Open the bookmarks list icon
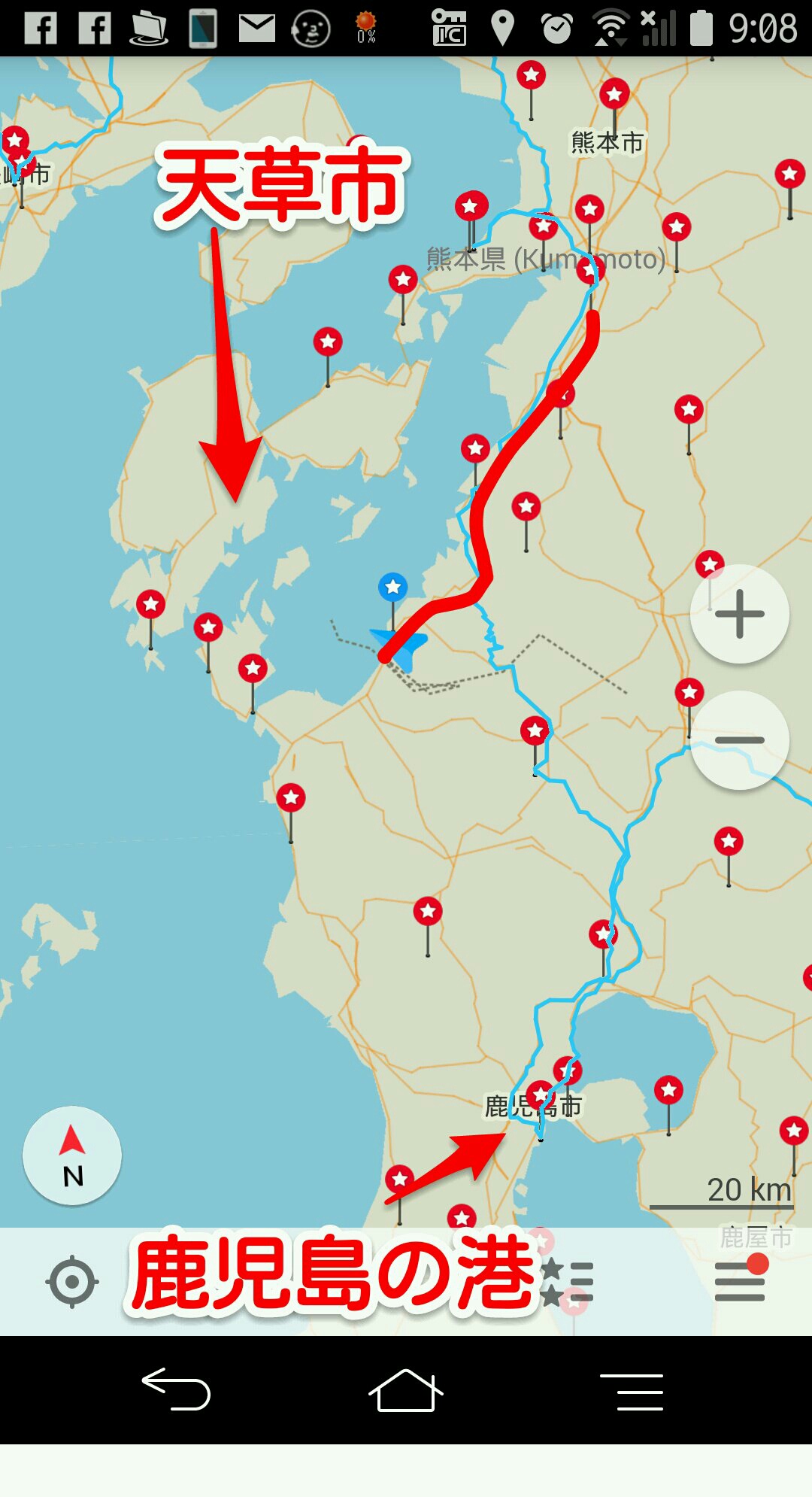Viewport: 812px width, 1497px height. 569,1281
